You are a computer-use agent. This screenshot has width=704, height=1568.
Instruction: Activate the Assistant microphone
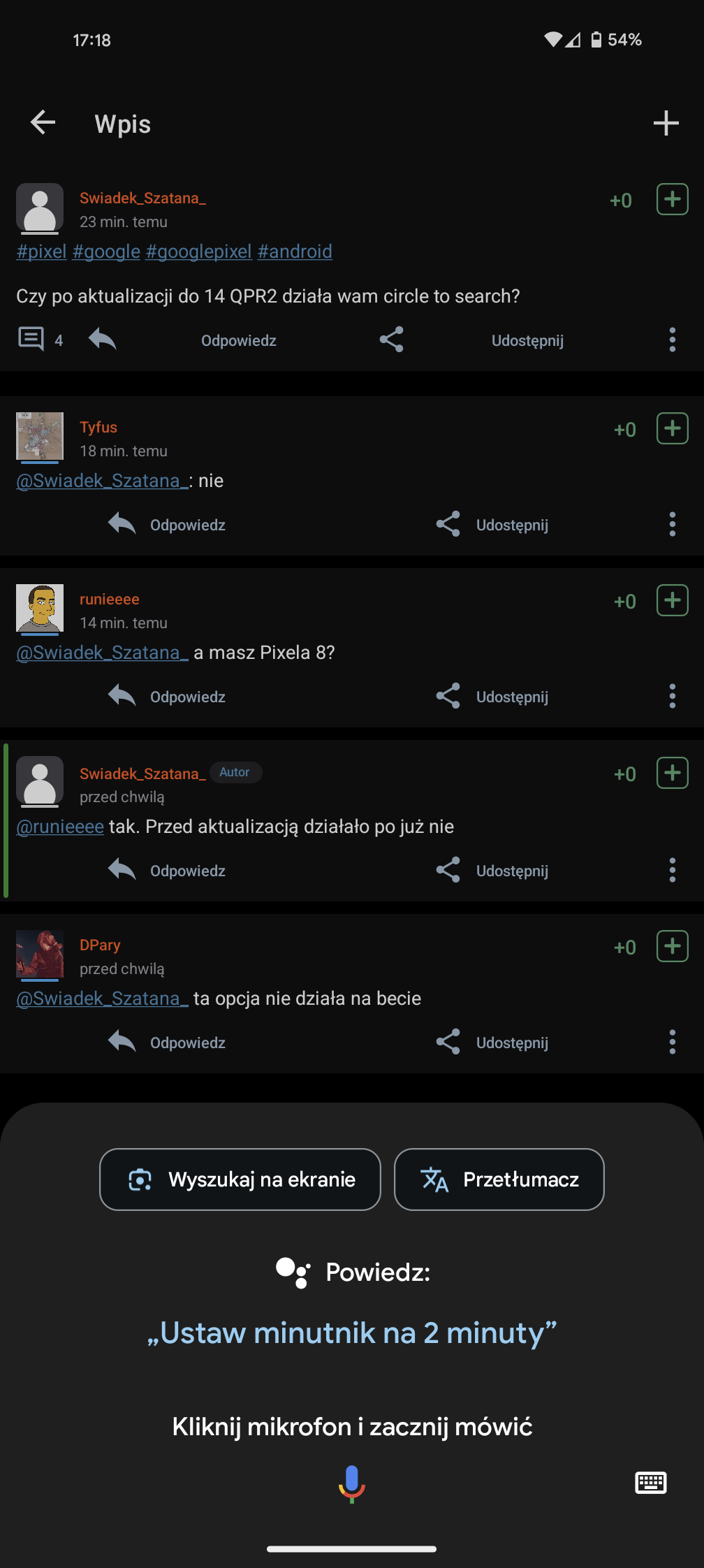pyautogui.click(x=352, y=1483)
